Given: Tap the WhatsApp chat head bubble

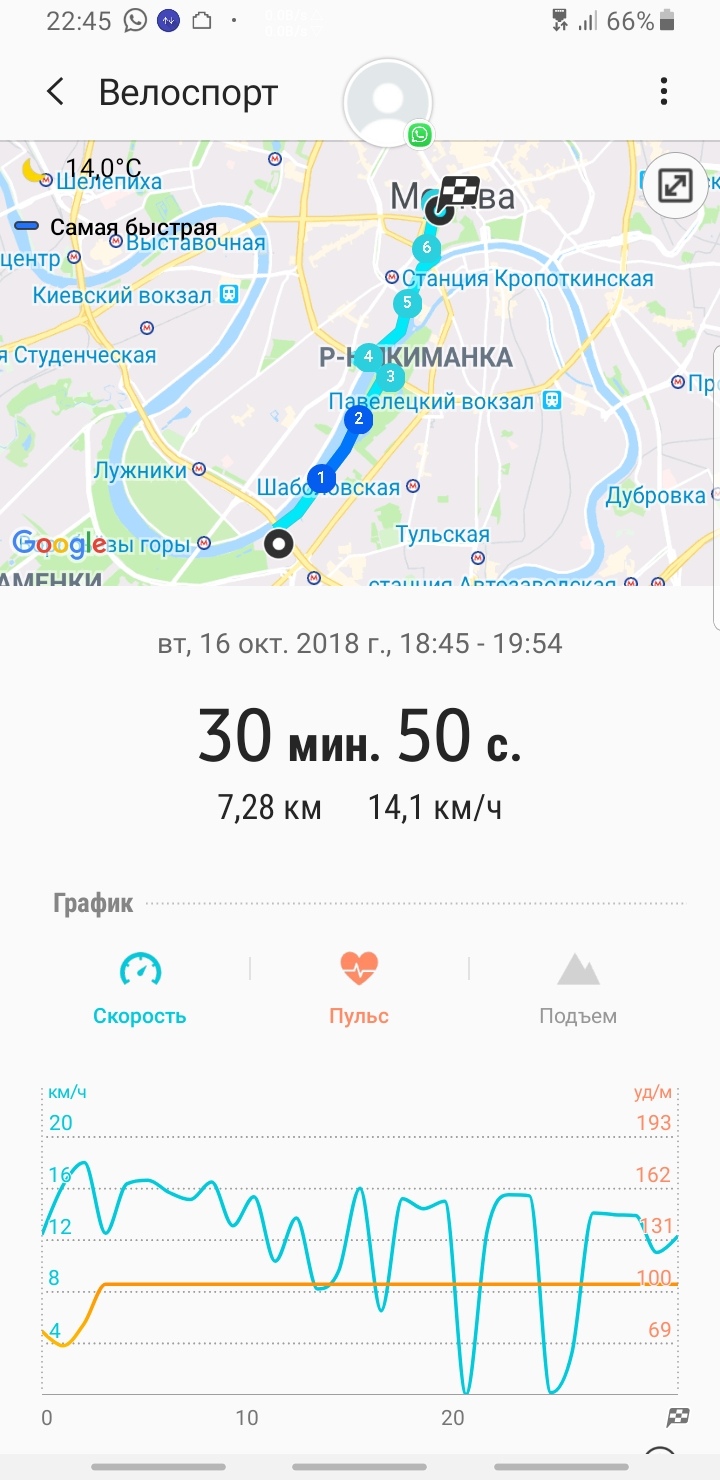Looking at the screenshot, I should click(388, 103).
